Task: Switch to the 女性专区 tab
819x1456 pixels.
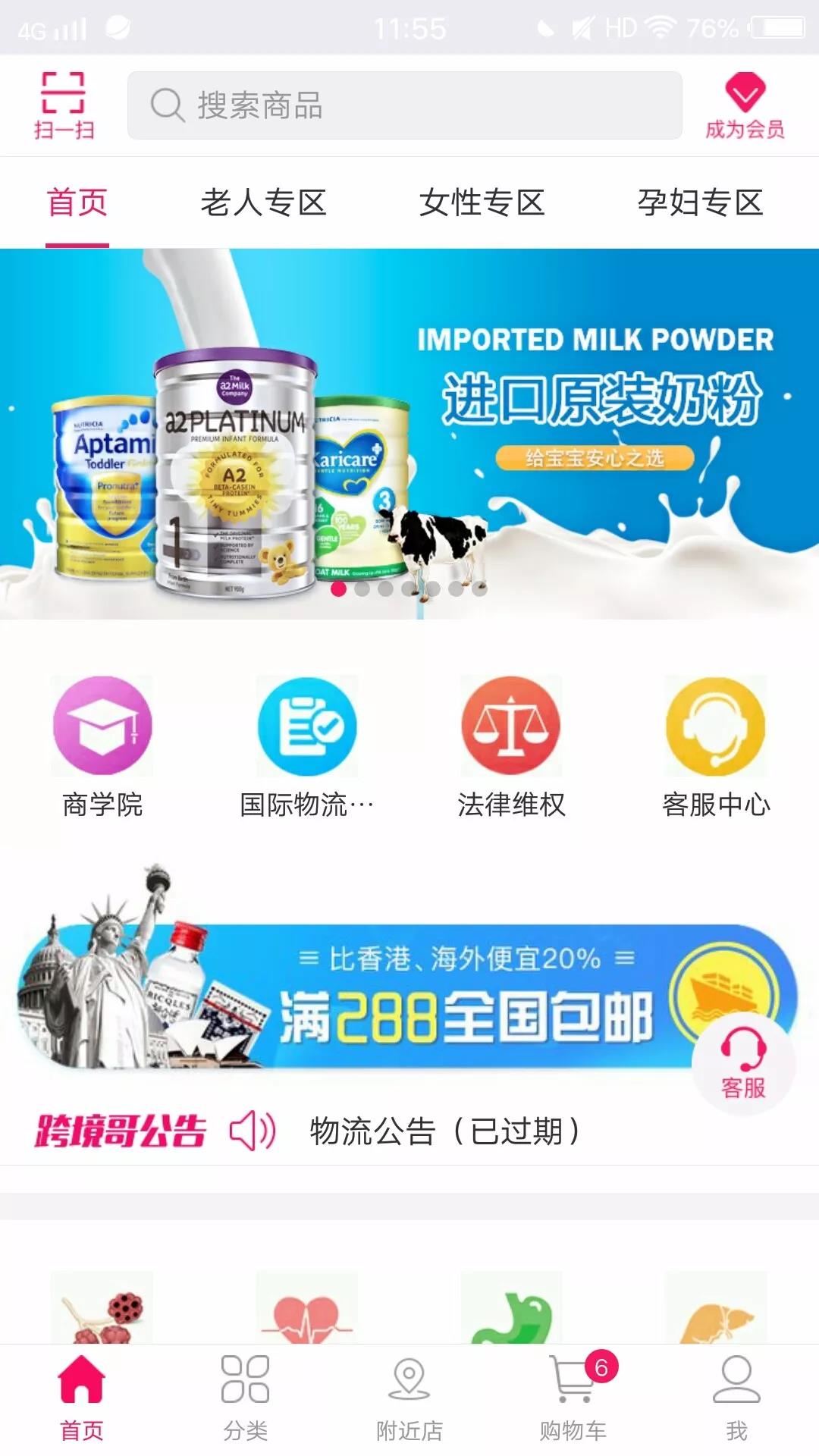Action: [x=482, y=202]
